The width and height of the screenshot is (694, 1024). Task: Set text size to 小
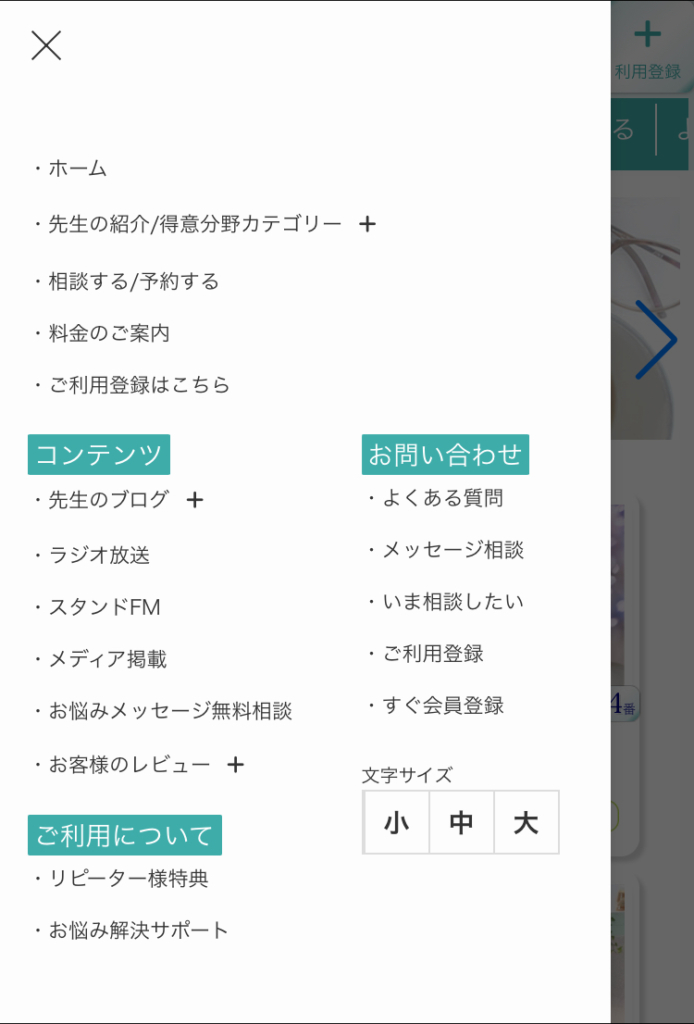(x=397, y=823)
